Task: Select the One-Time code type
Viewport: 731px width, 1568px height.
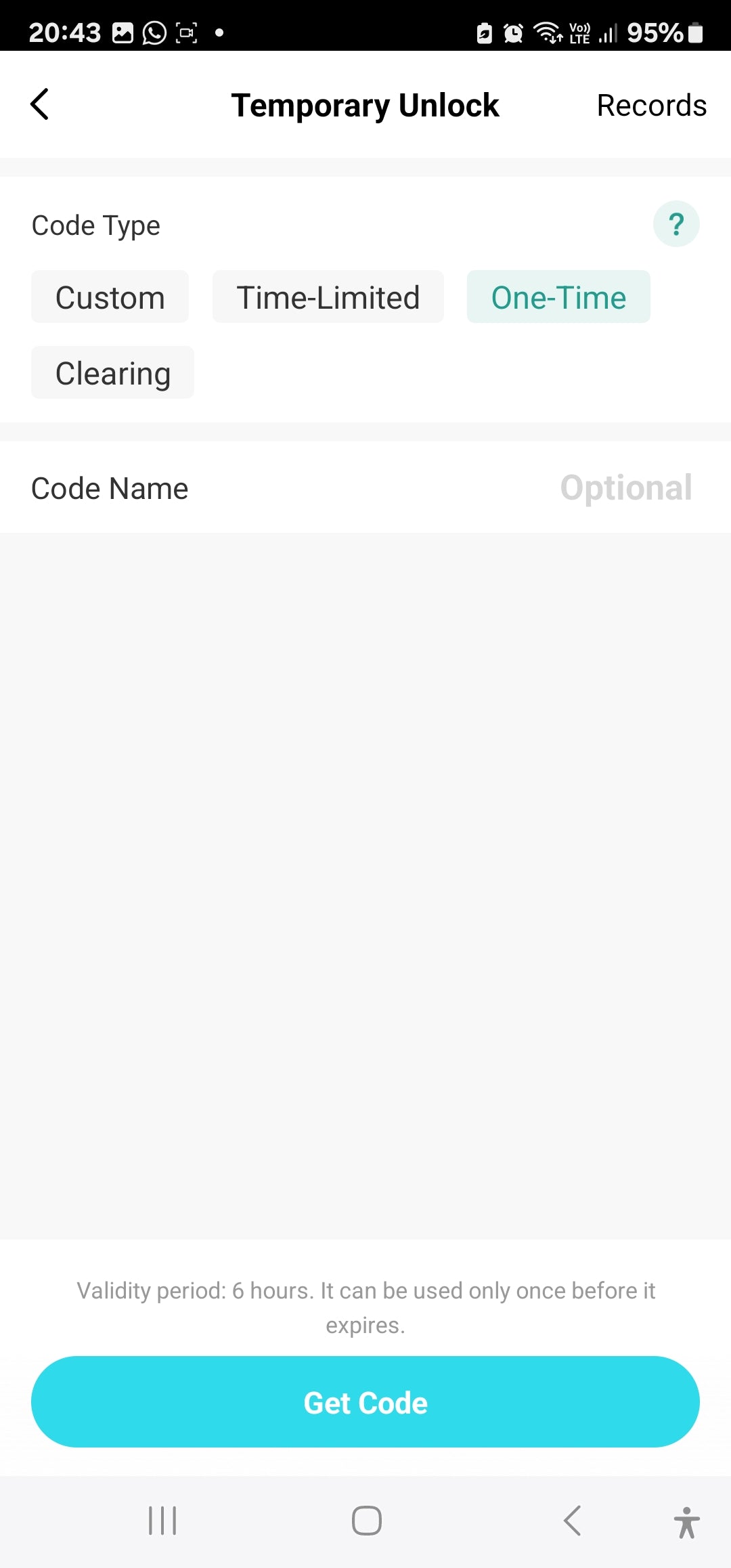Action: (x=558, y=297)
